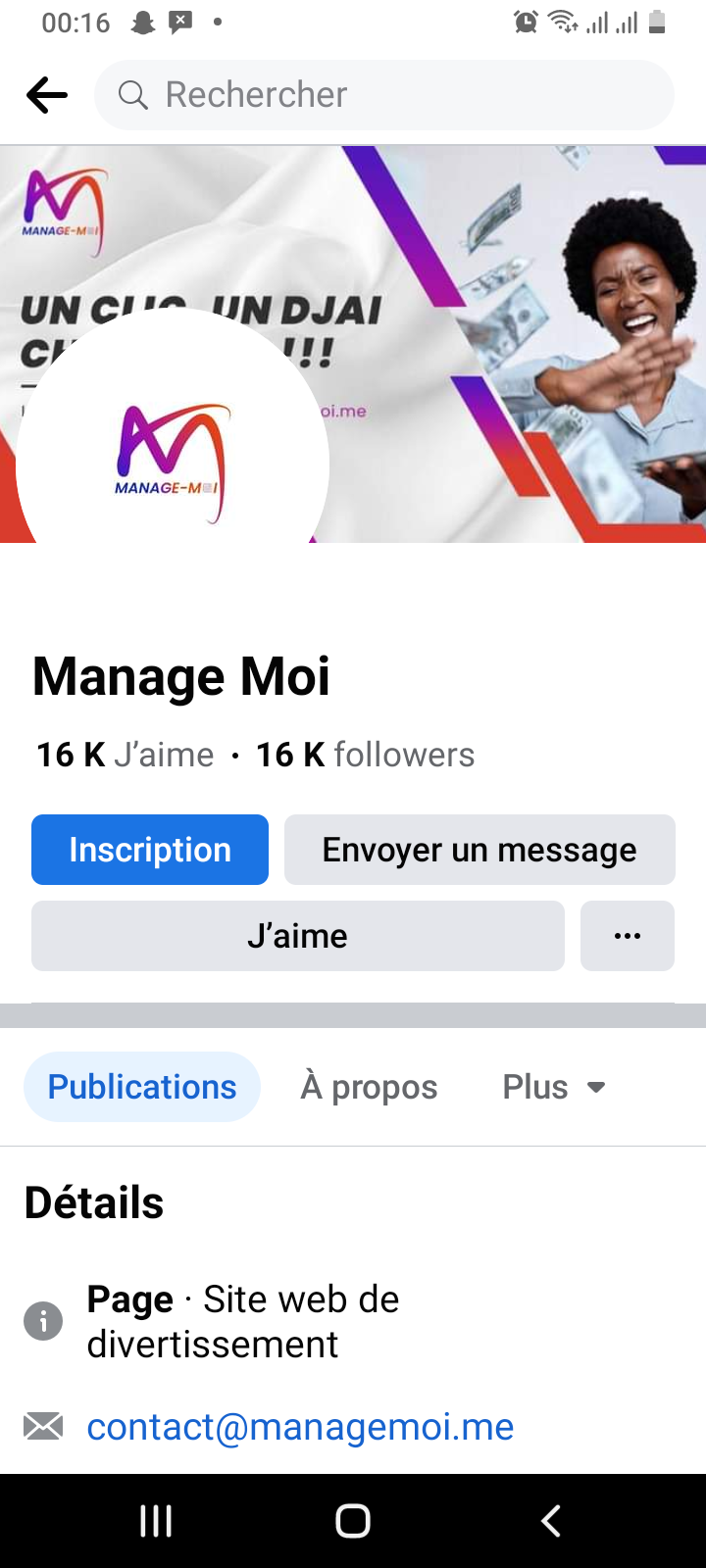Go back using the top-left arrow

47,95
